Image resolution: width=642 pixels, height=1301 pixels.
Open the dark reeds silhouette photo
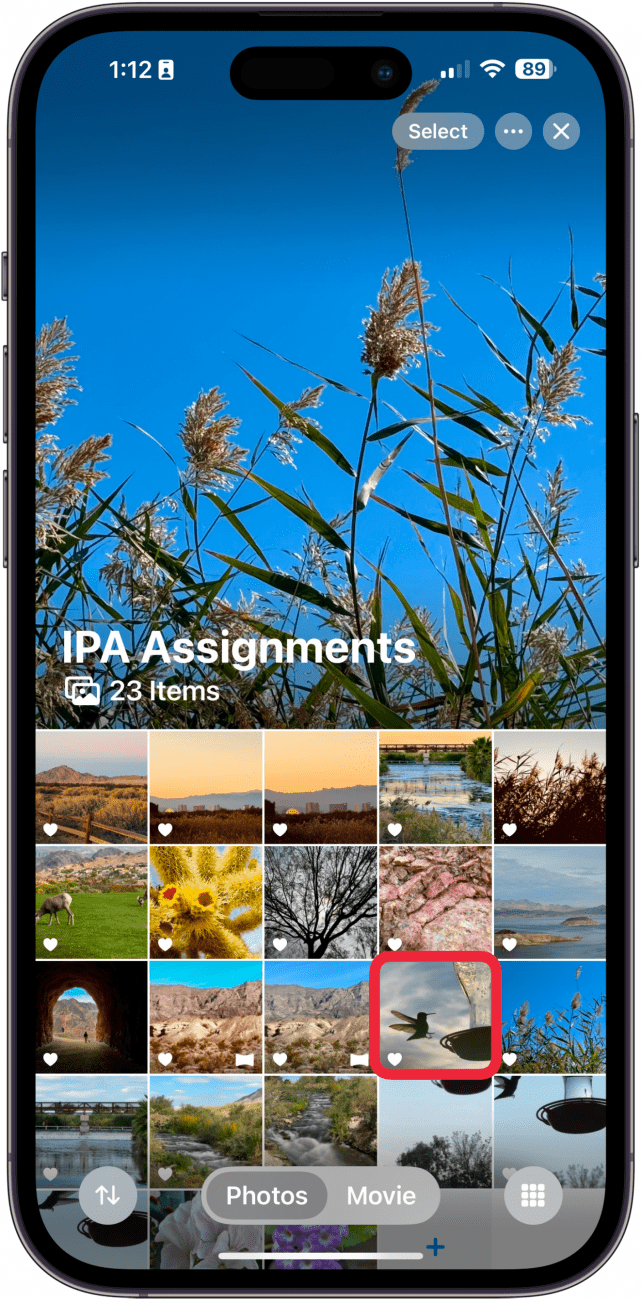point(549,786)
